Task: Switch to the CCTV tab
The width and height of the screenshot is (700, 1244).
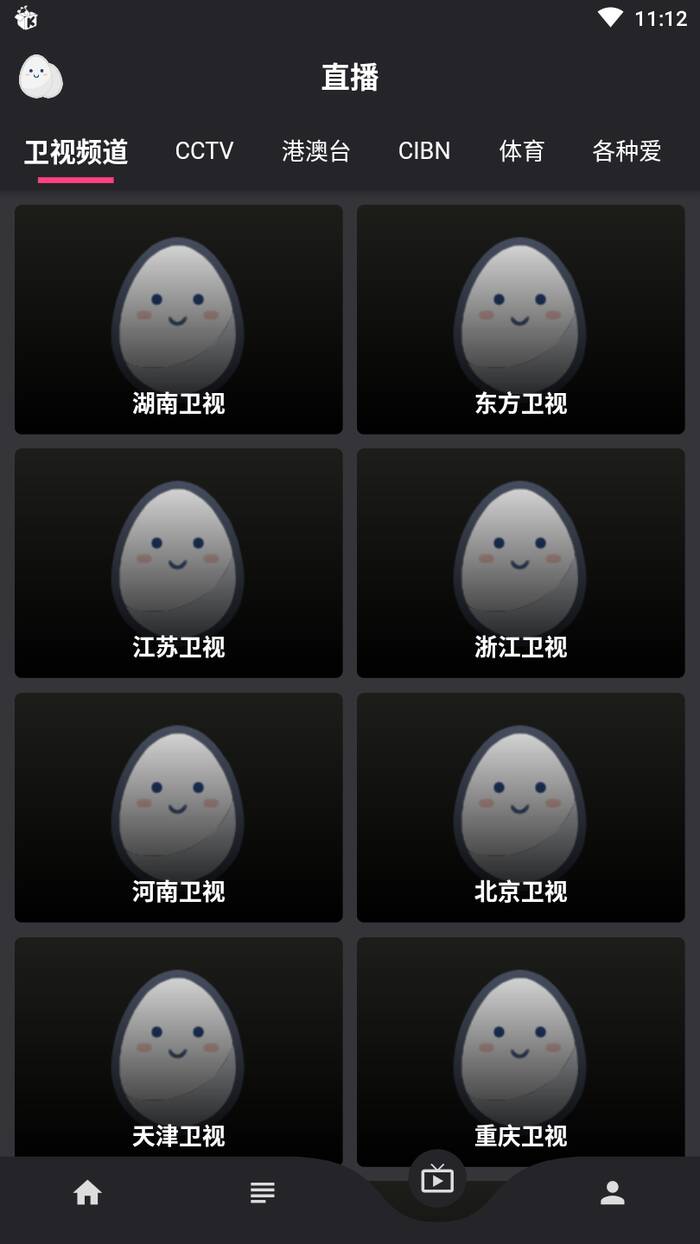Action: point(204,151)
